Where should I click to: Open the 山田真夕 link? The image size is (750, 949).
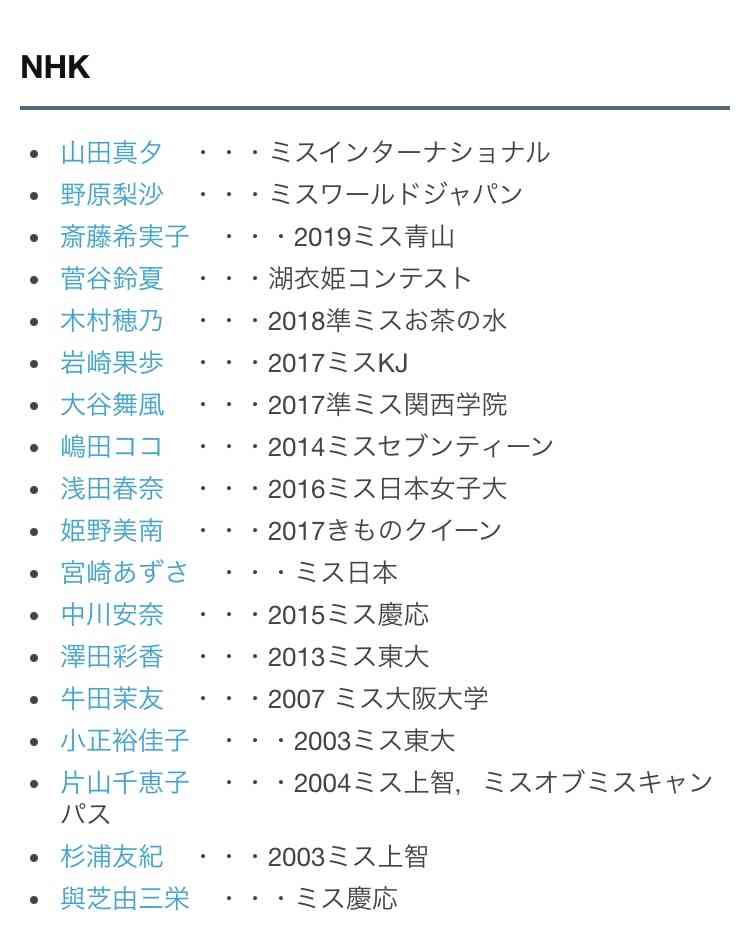pos(111,153)
